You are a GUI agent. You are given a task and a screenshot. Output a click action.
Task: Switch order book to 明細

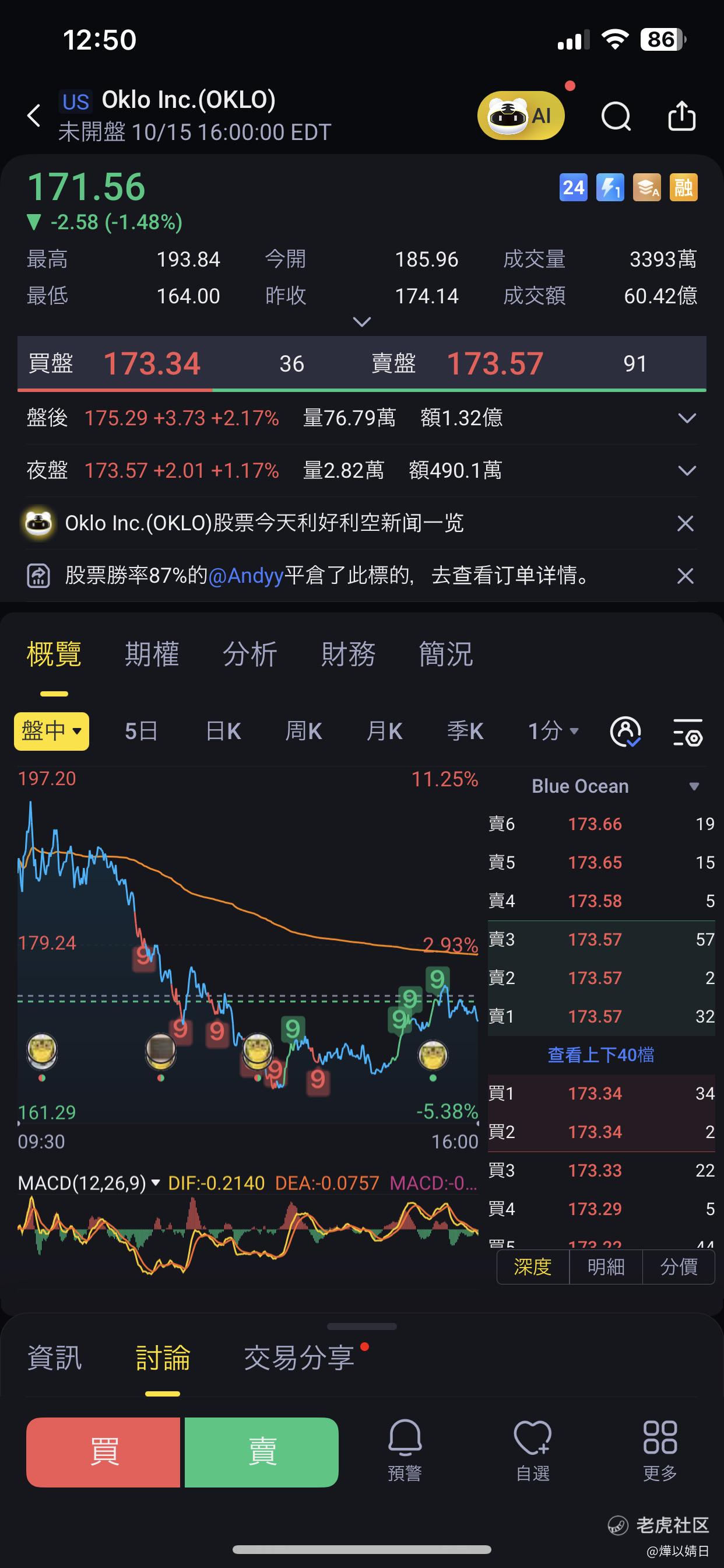[x=606, y=1266]
